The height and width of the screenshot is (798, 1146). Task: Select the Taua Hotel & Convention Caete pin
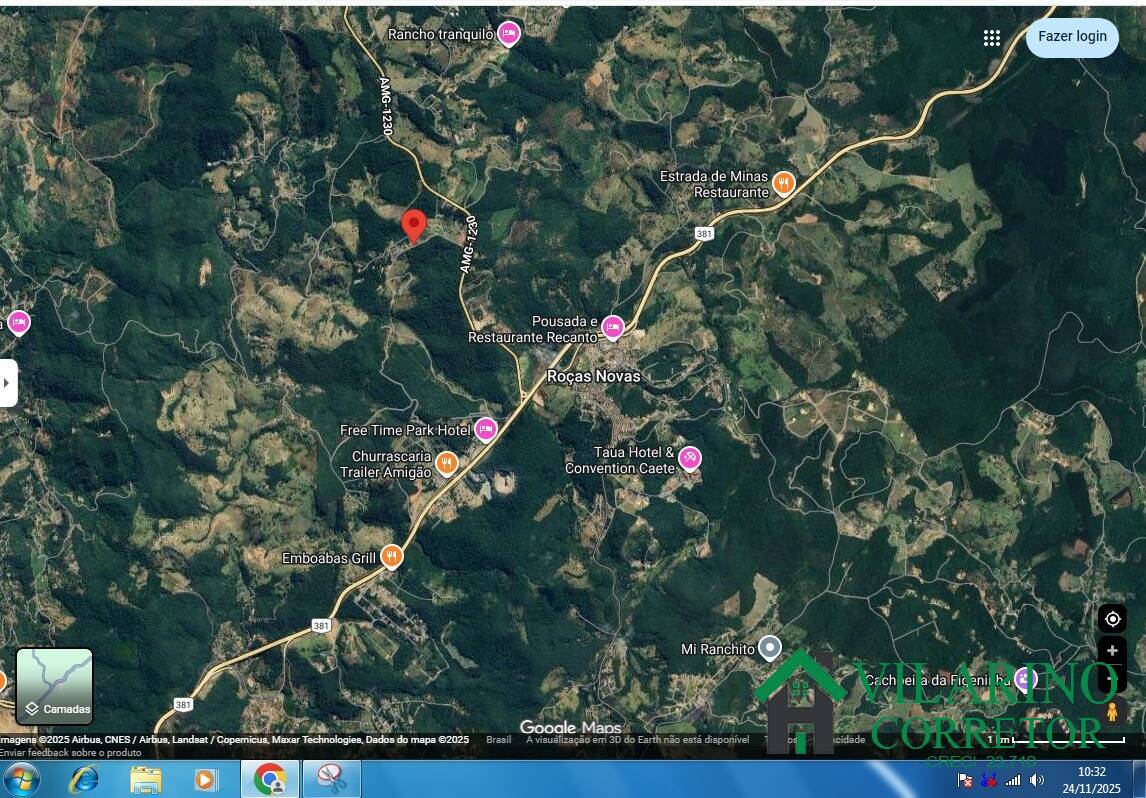tap(689, 459)
